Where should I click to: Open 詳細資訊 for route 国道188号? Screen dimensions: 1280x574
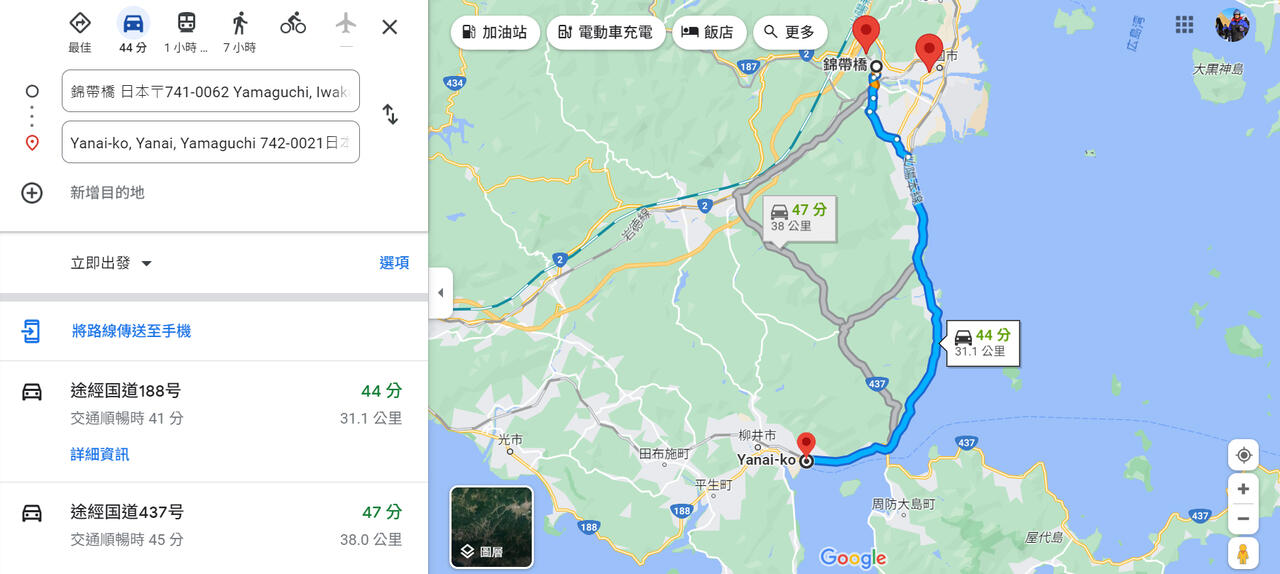click(x=99, y=454)
